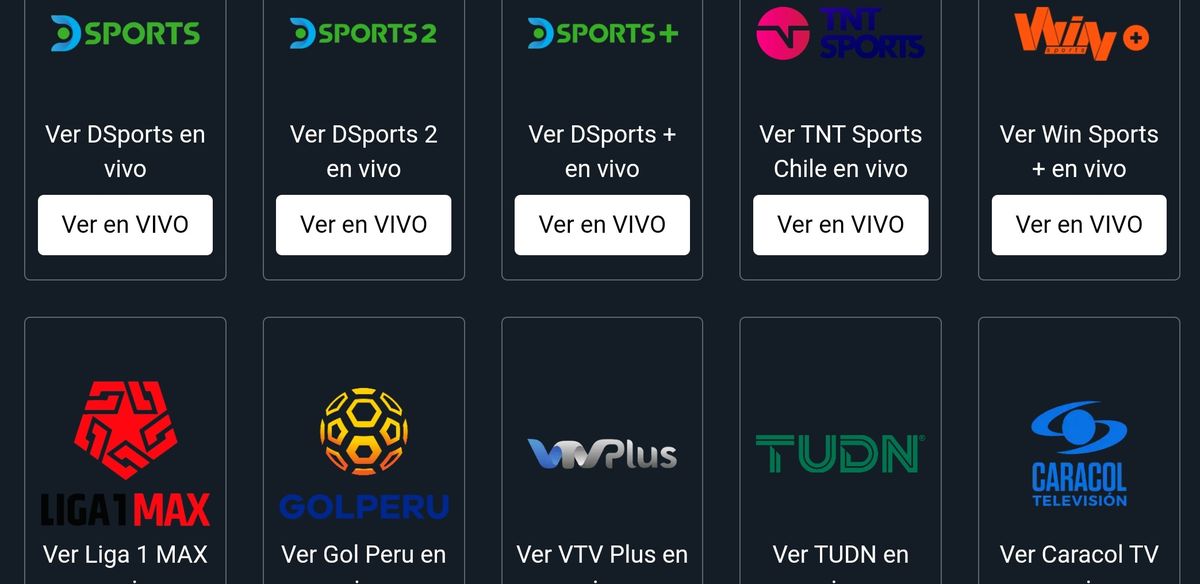Tap Ver en VIVO for Win Sports +
Image resolution: width=1200 pixels, height=584 pixels.
[1079, 225]
